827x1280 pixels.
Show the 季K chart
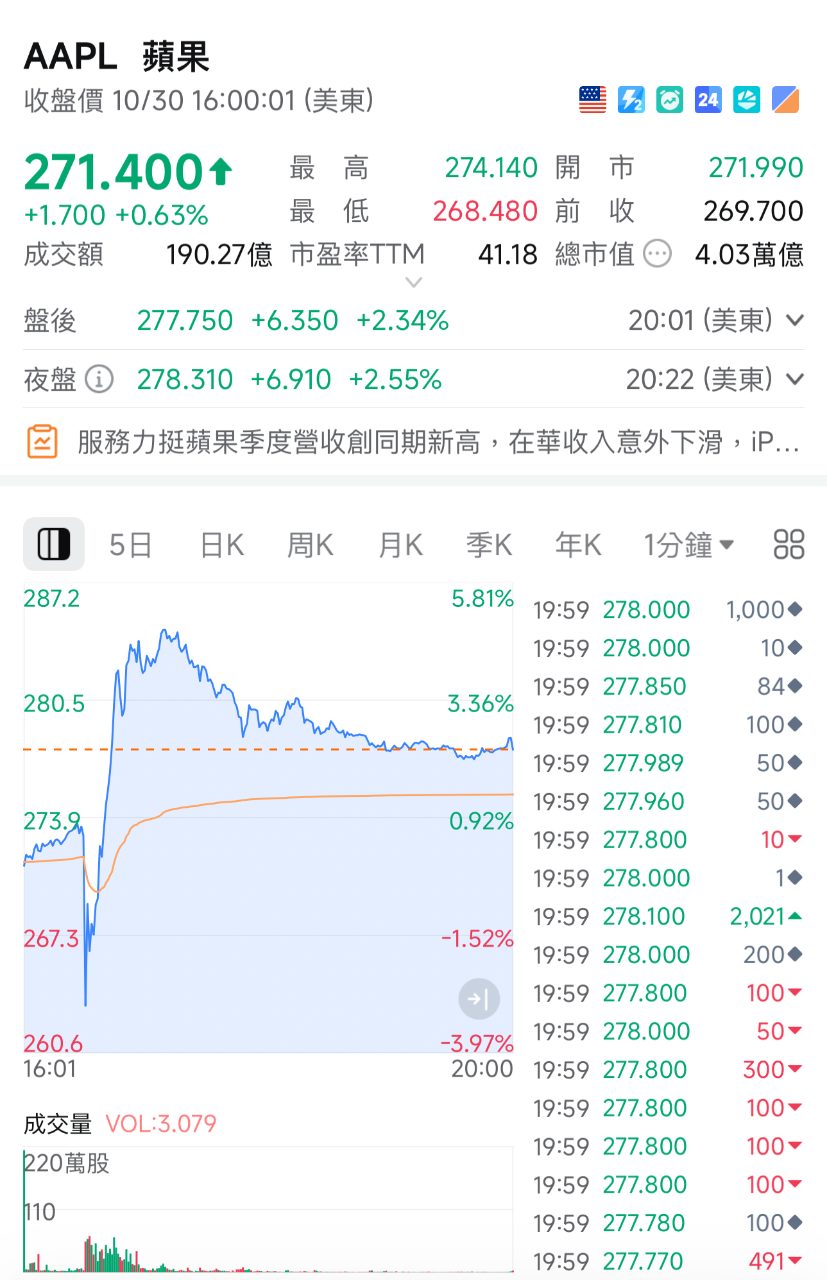point(489,545)
